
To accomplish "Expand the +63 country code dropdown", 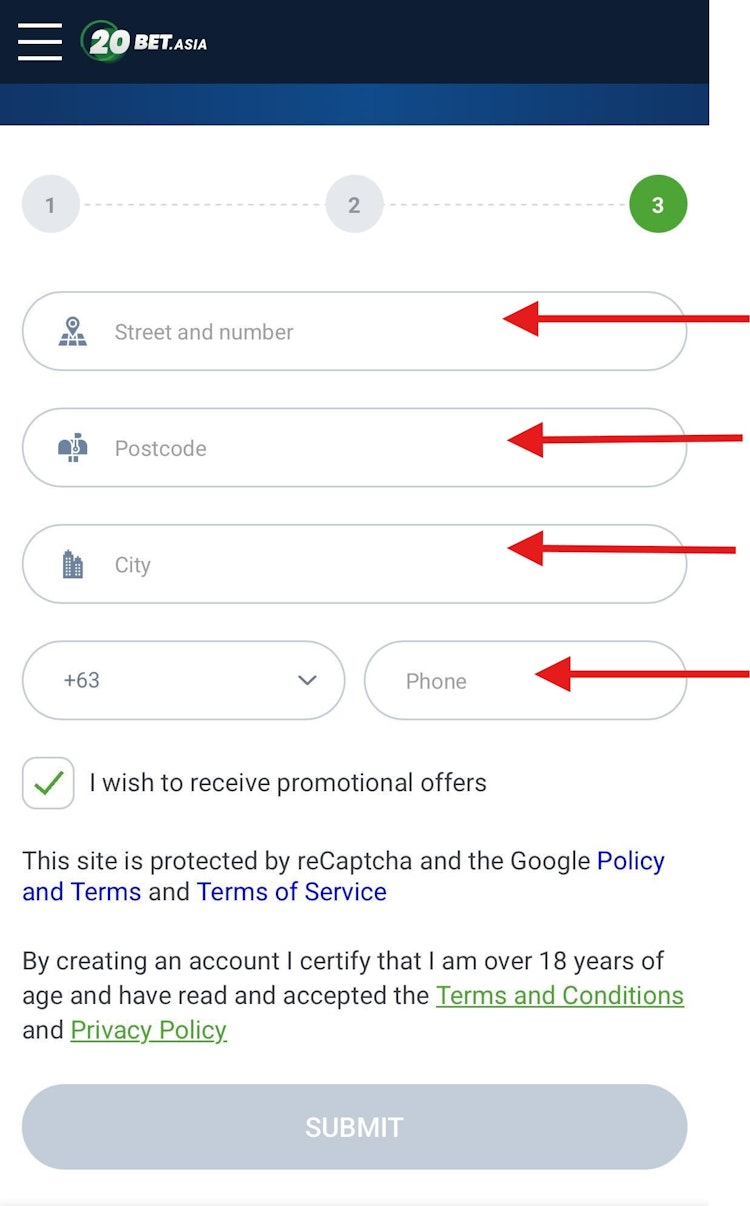I will coord(184,680).
